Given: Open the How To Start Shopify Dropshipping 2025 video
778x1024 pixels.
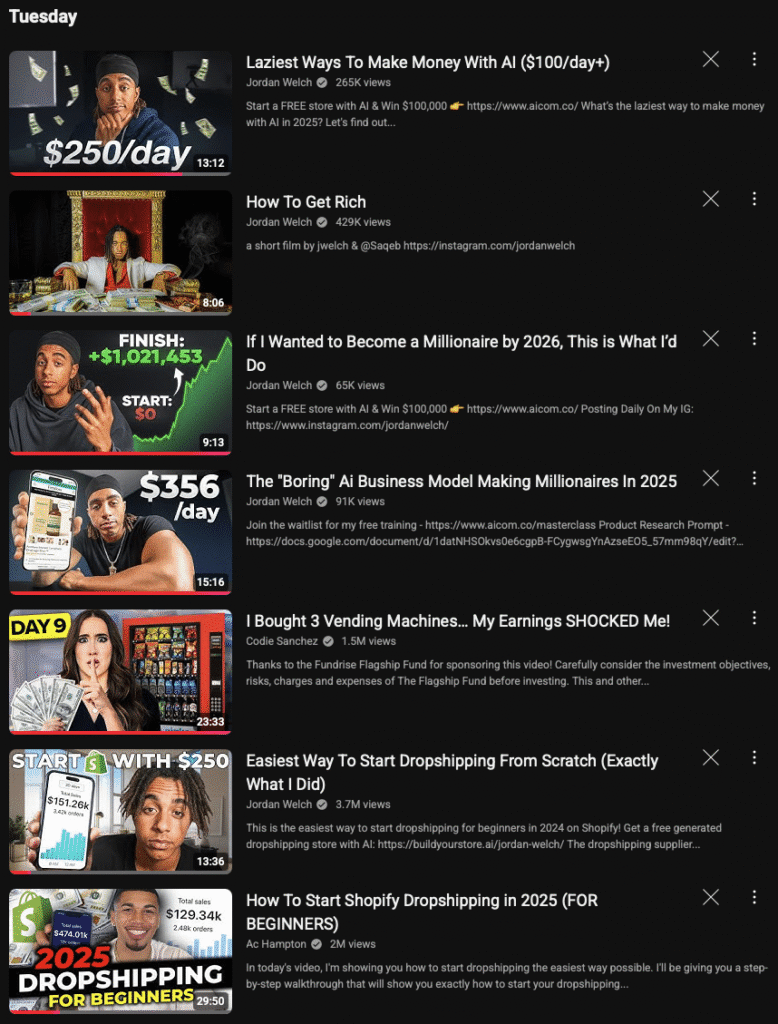Looking at the screenshot, I should point(120,951).
